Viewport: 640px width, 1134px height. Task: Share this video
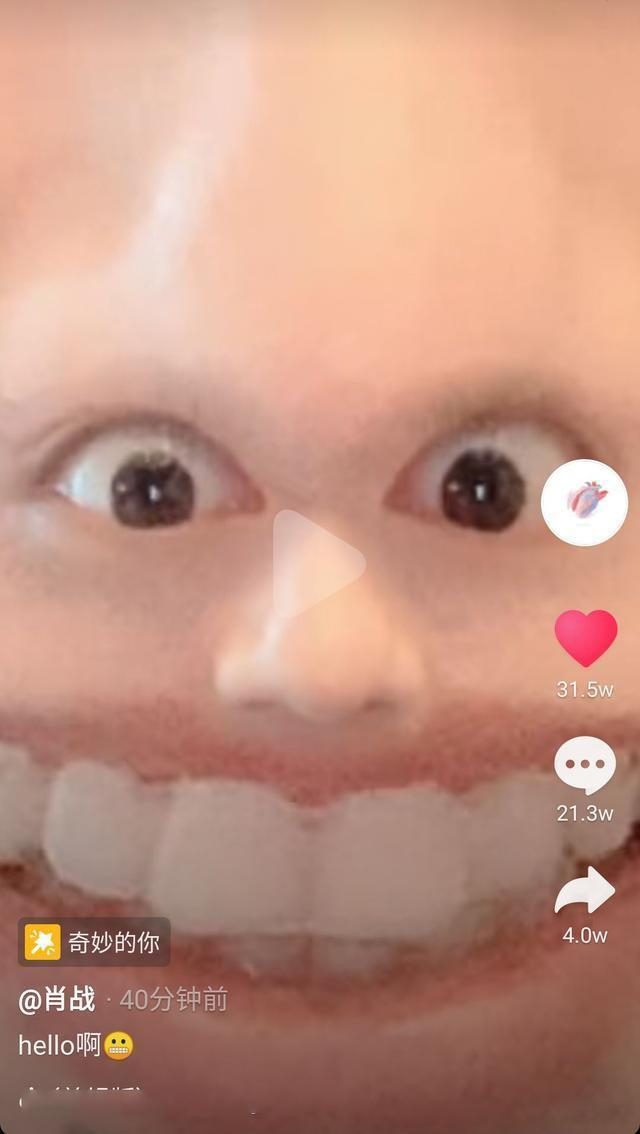pyautogui.click(x=585, y=890)
